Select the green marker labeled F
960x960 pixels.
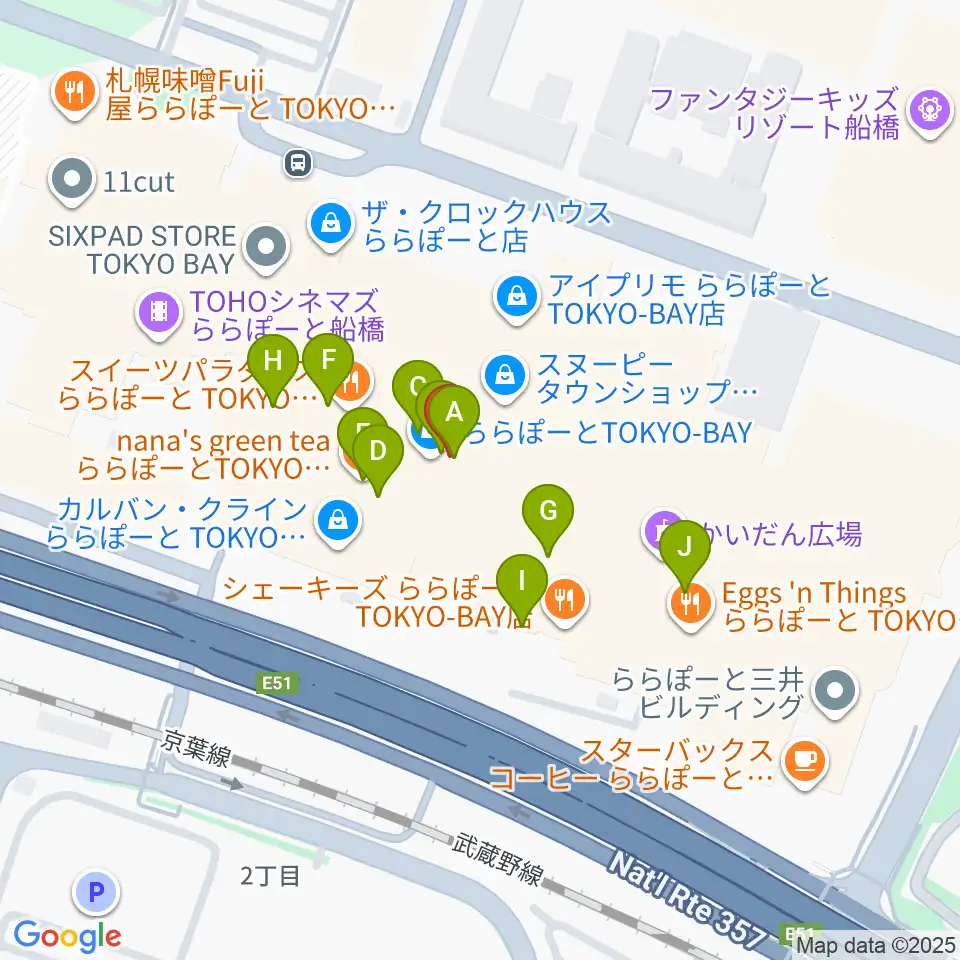(x=328, y=368)
